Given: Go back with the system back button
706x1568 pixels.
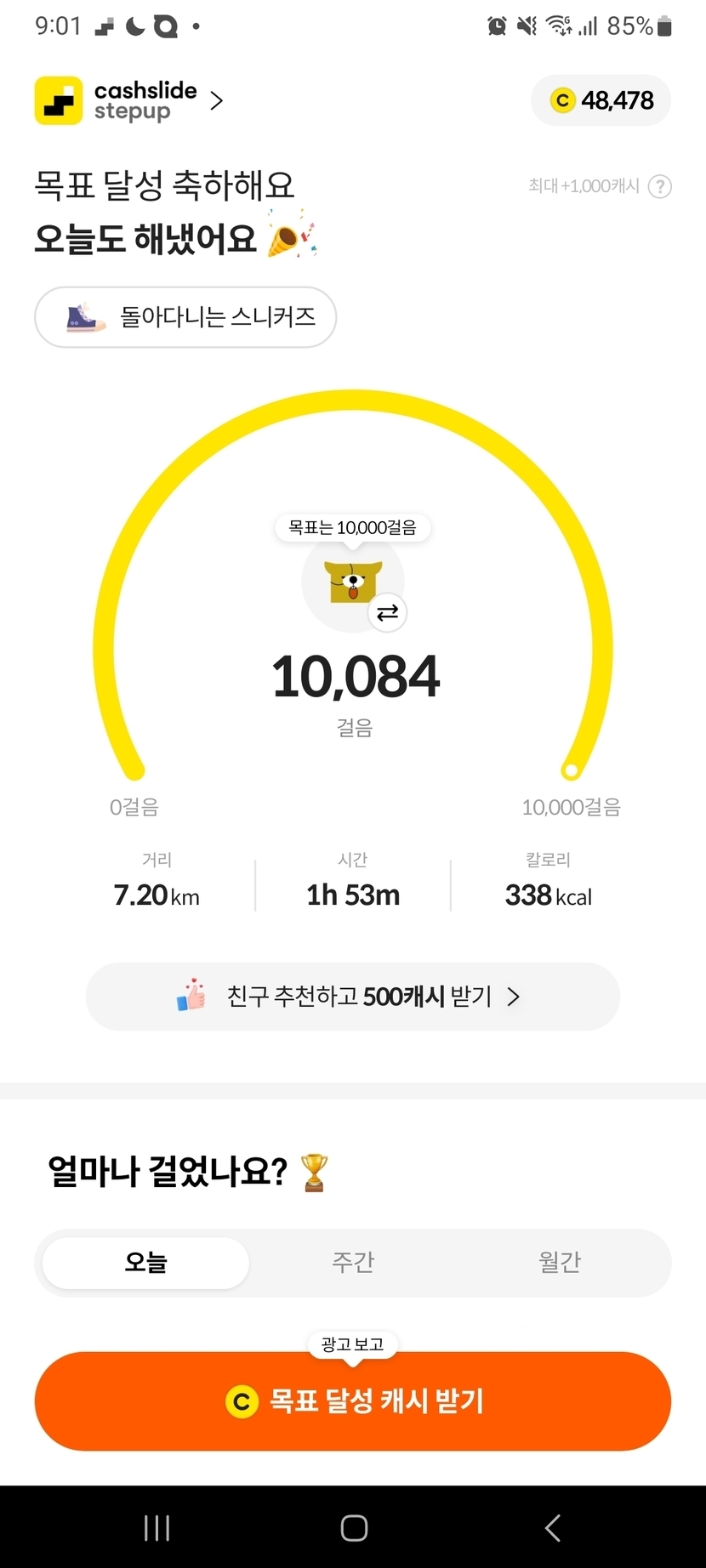Looking at the screenshot, I should [x=552, y=1527].
